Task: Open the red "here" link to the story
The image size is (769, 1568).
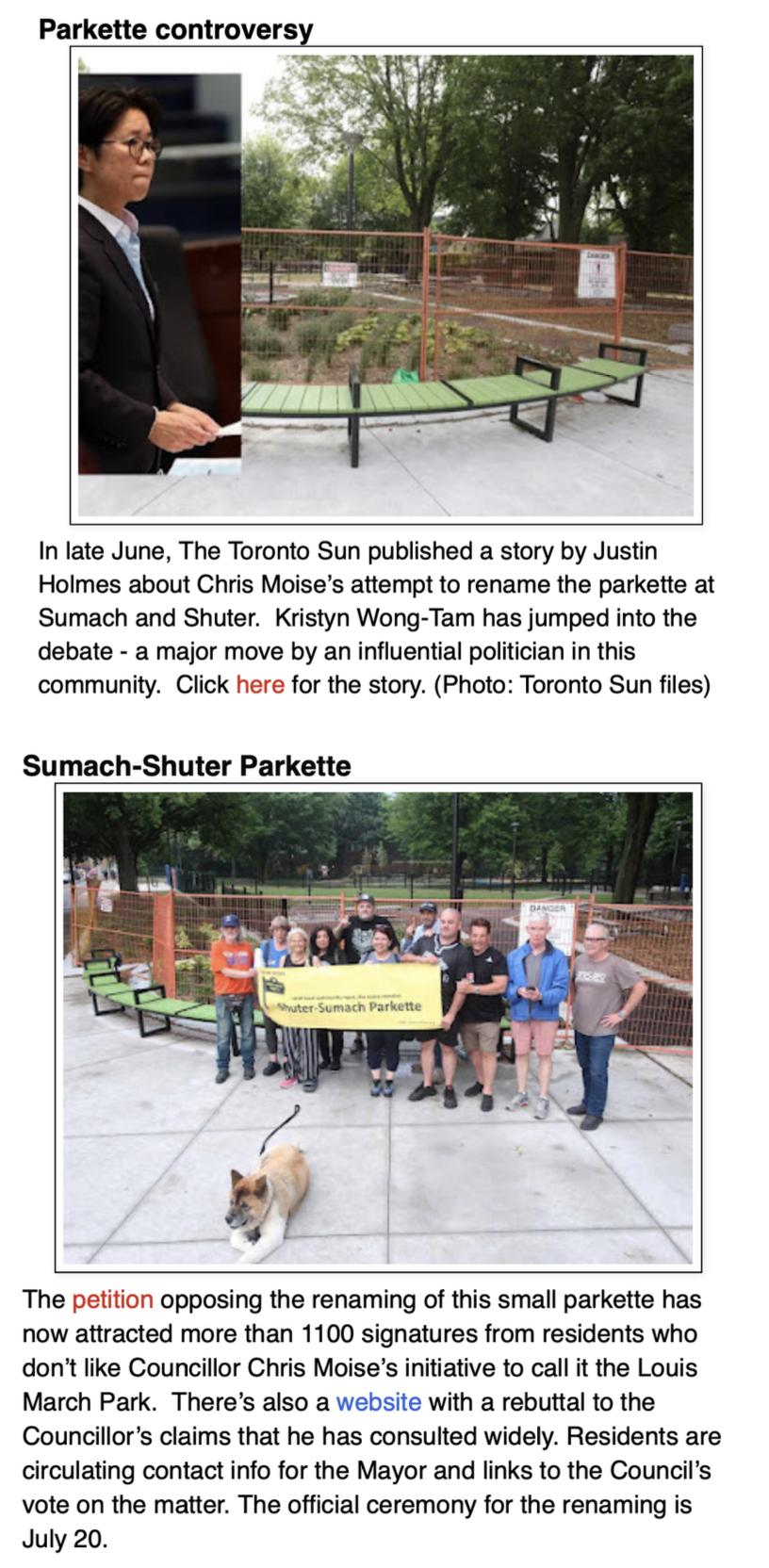Action: tap(260, 684)
